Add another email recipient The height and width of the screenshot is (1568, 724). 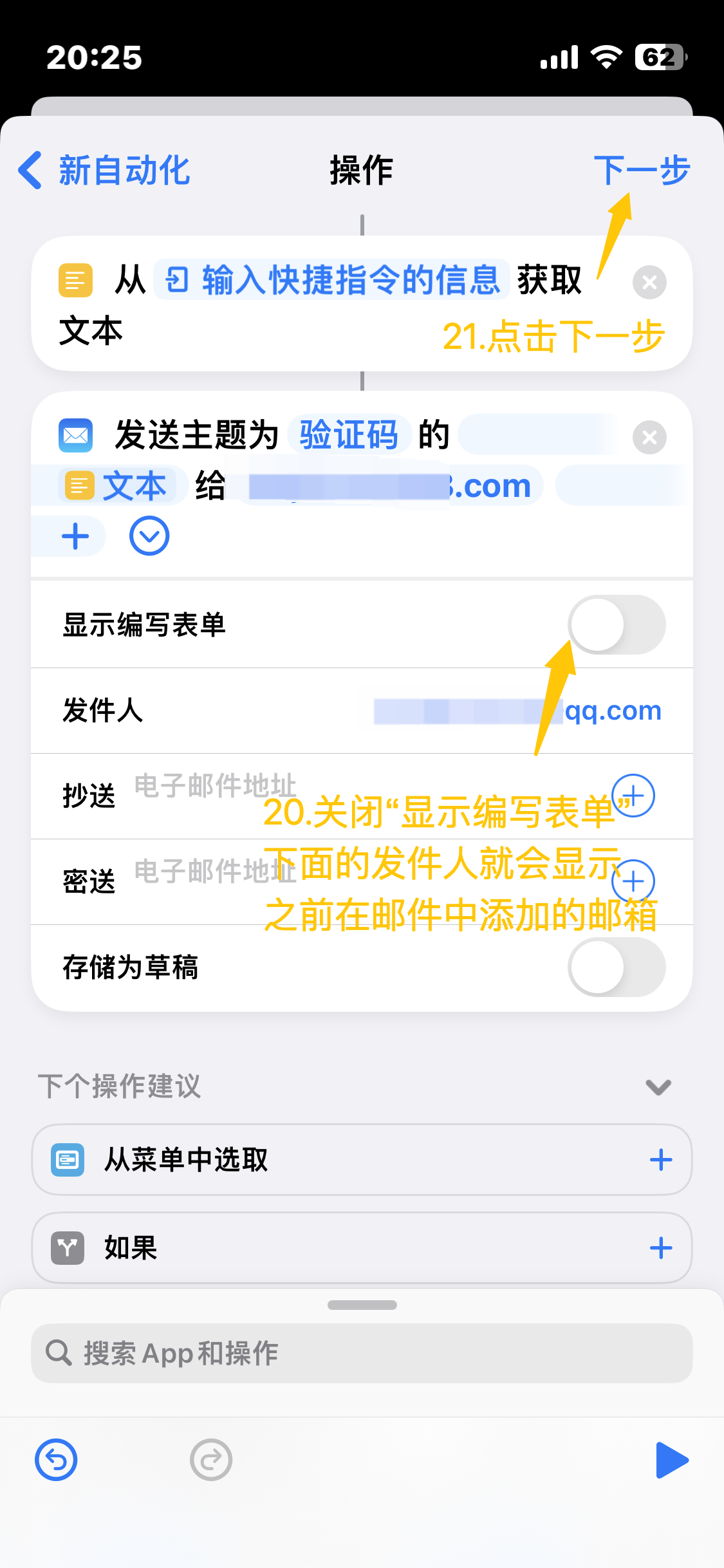click(75, 536)
